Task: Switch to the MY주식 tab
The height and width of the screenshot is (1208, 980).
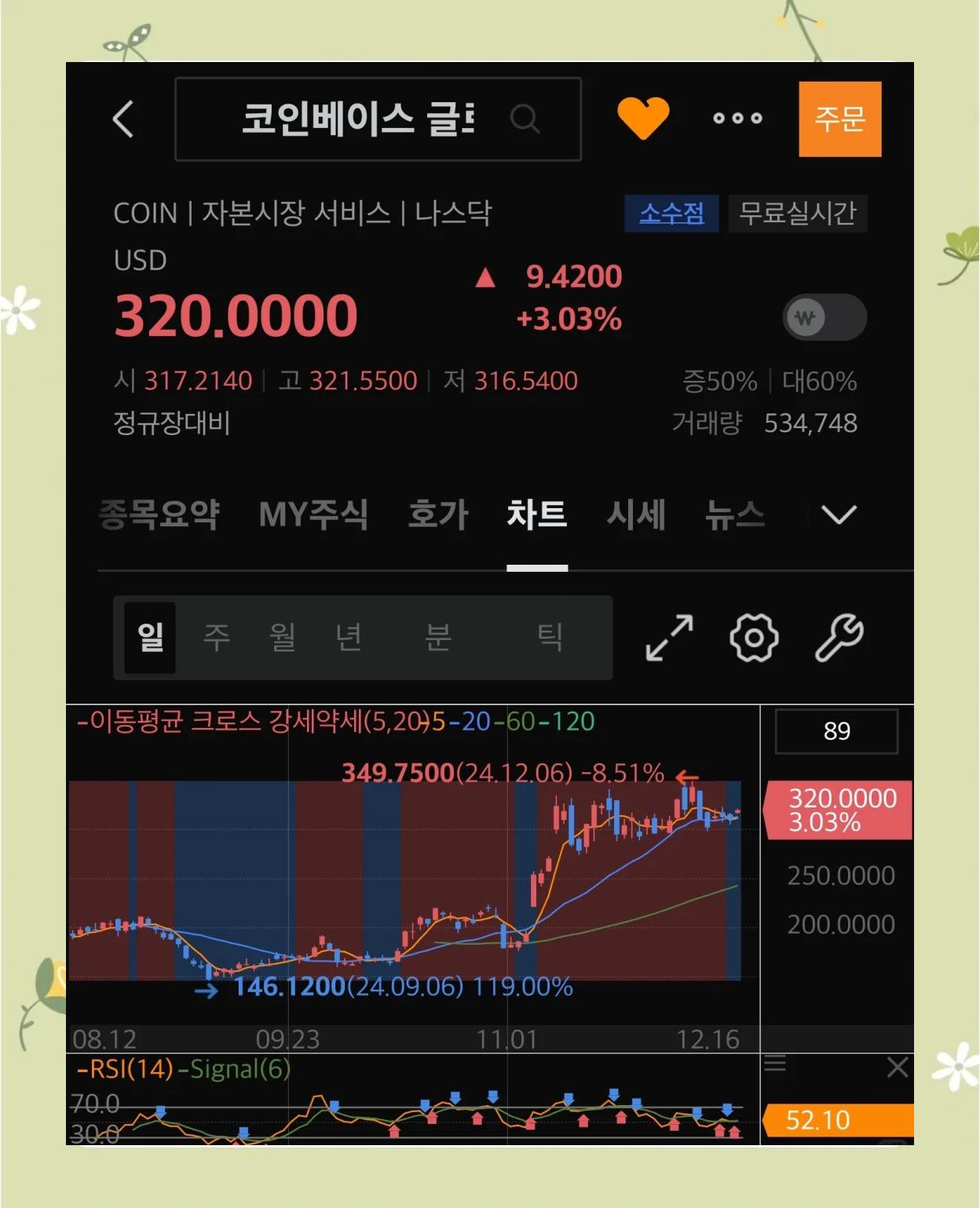Action: pos(313,515)
